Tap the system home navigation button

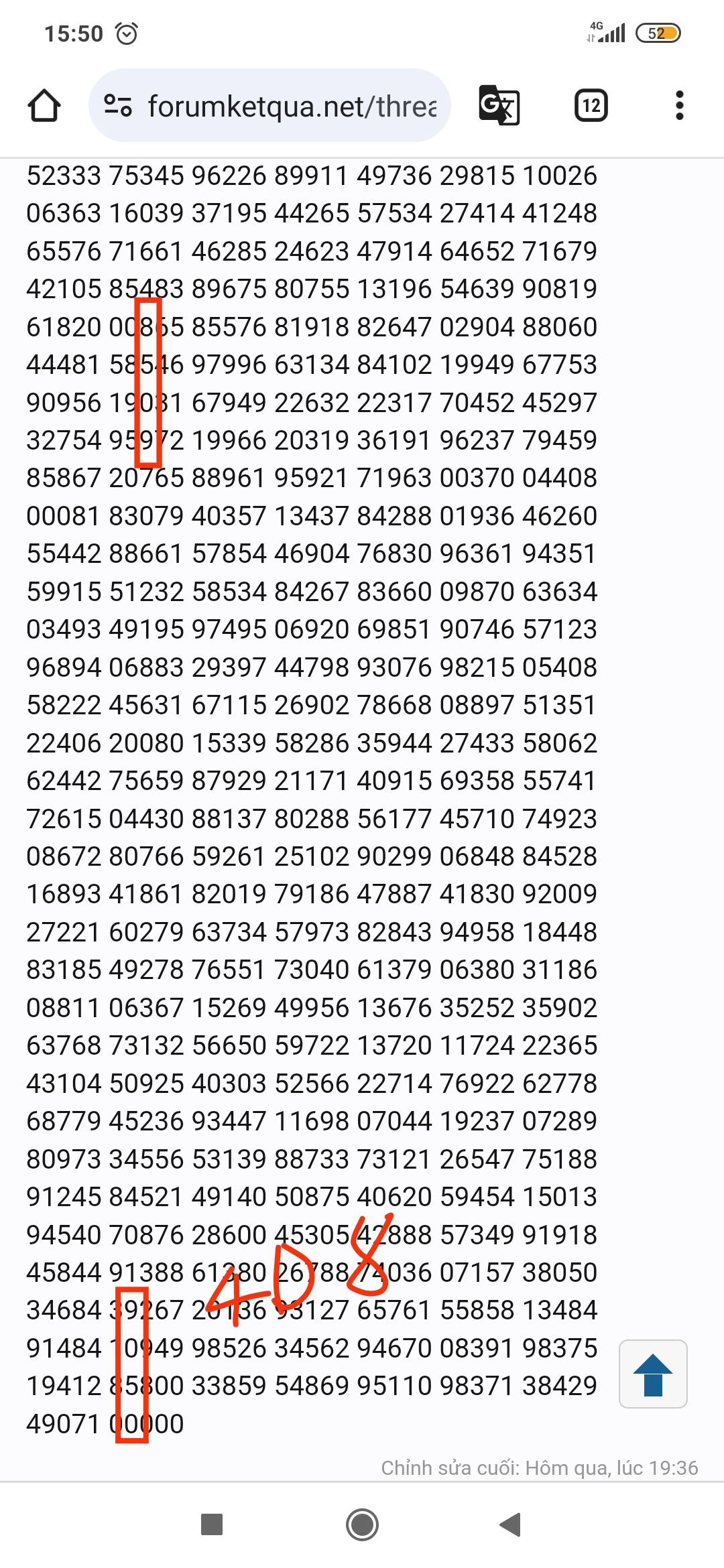coord(362,1524)
